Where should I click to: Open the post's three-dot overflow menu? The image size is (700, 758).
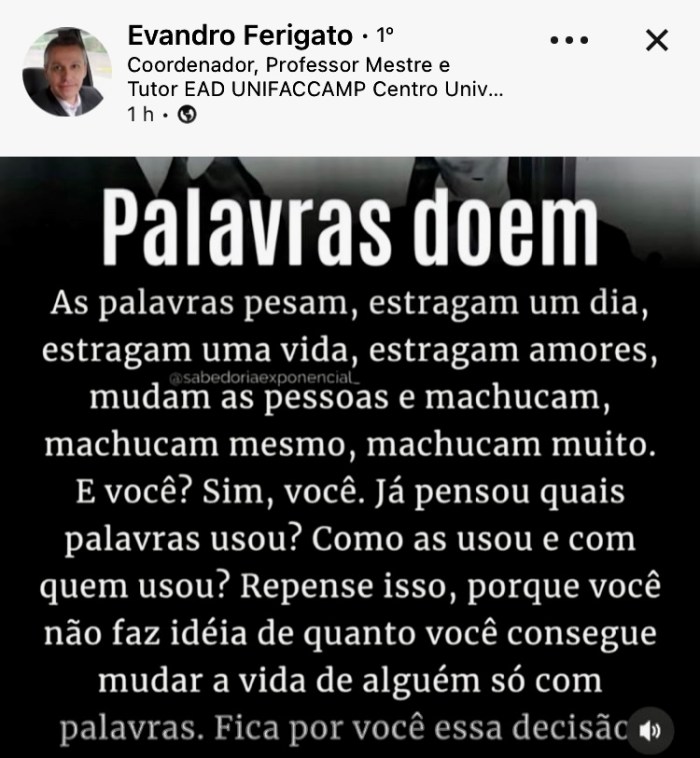[569, 40]
